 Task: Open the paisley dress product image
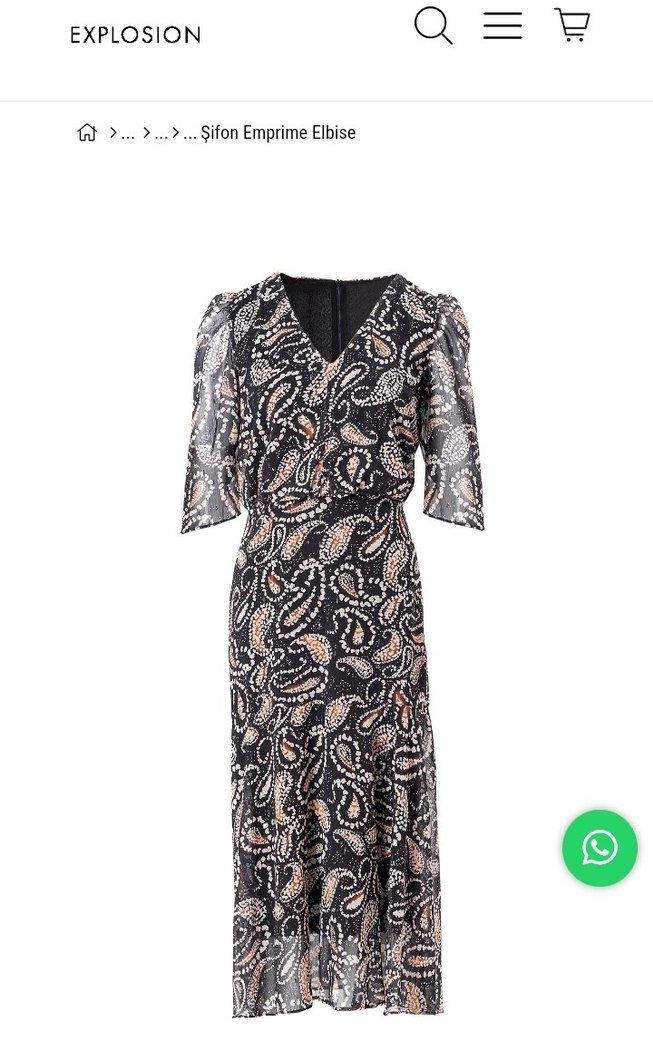click(330, 640)
